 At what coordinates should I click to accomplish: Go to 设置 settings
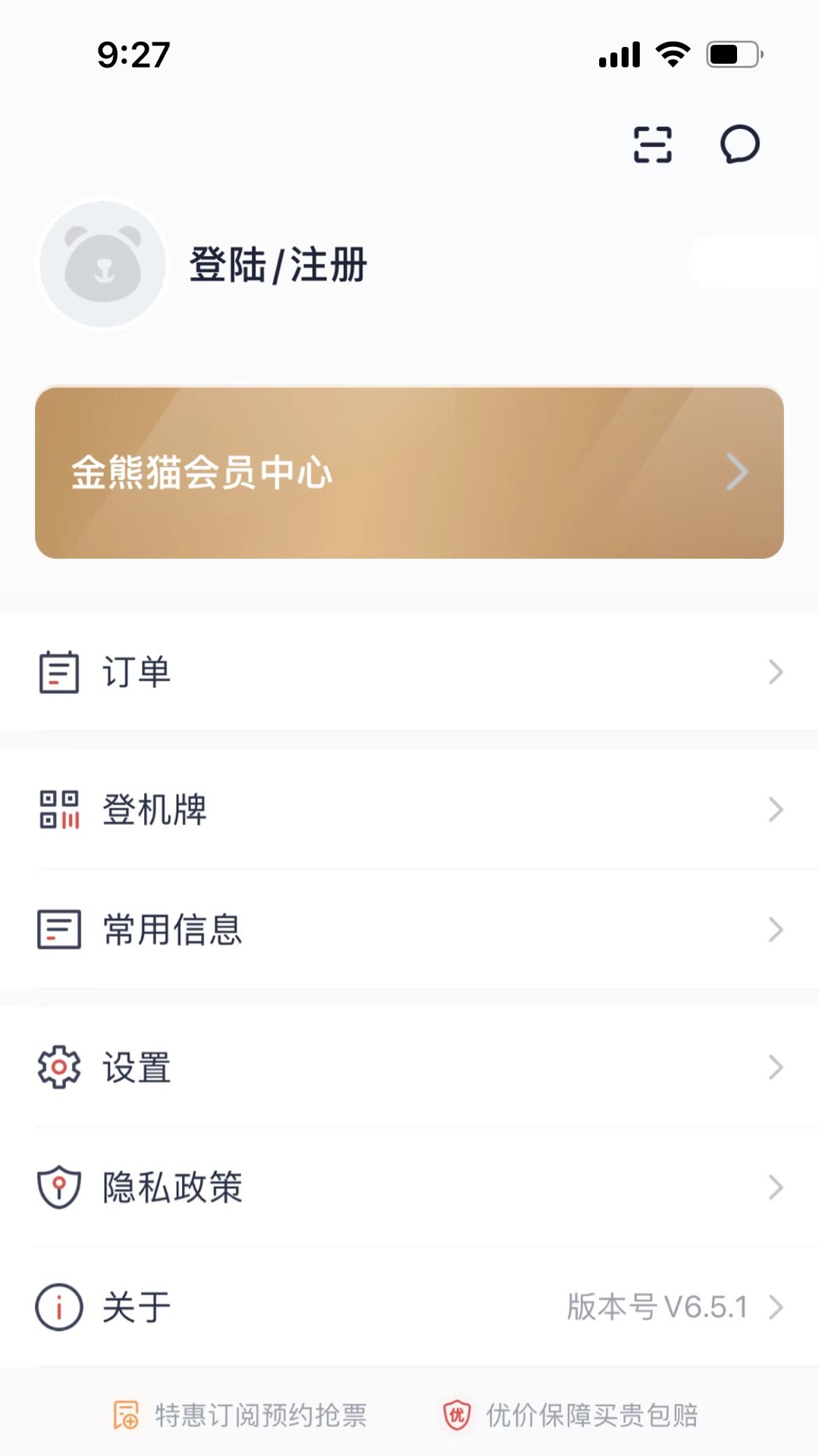[x=409, y=1068]
